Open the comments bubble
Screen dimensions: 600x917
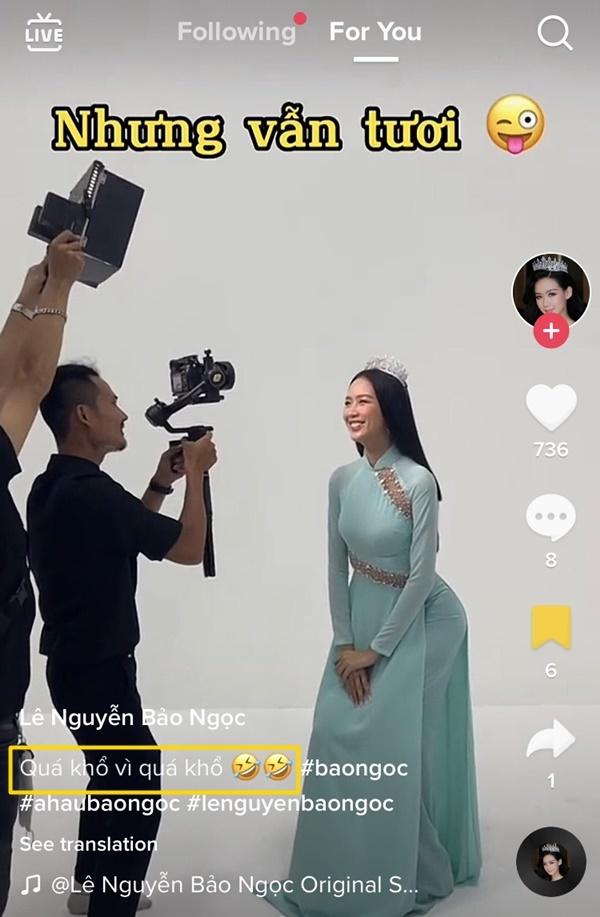551,518
